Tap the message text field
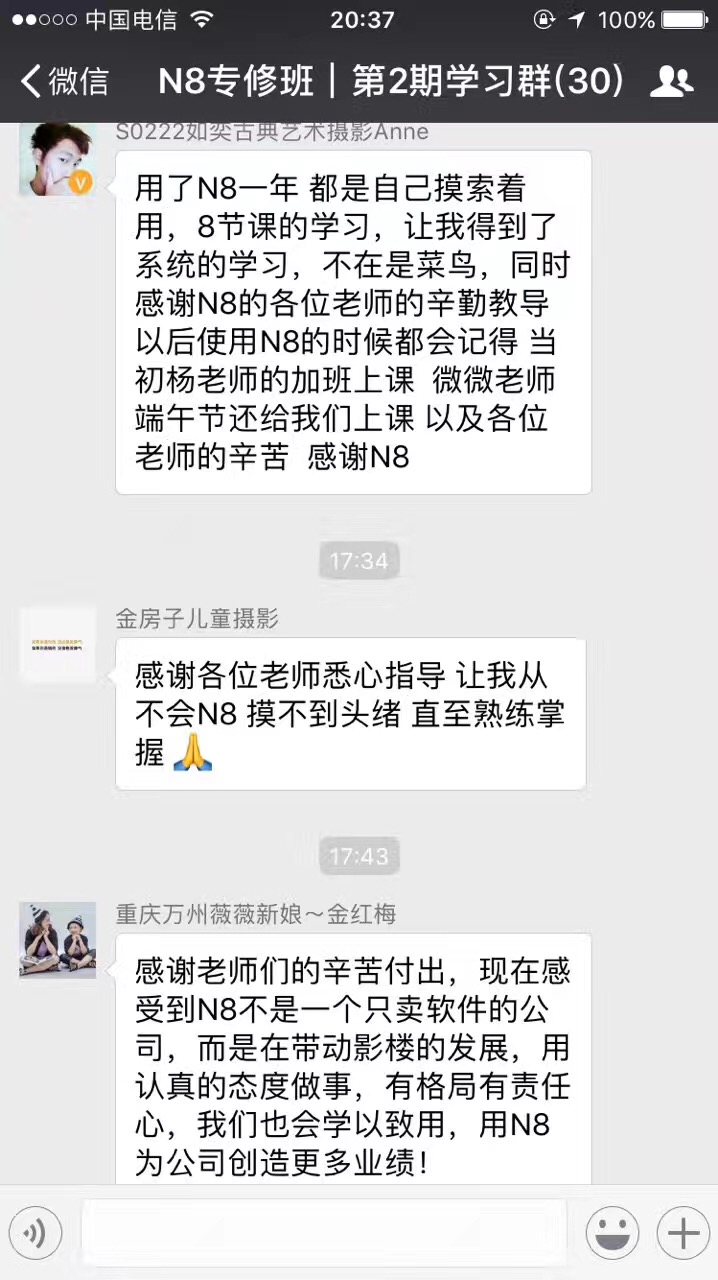Screen dimensions: 718x1280 coord(325,1233)
